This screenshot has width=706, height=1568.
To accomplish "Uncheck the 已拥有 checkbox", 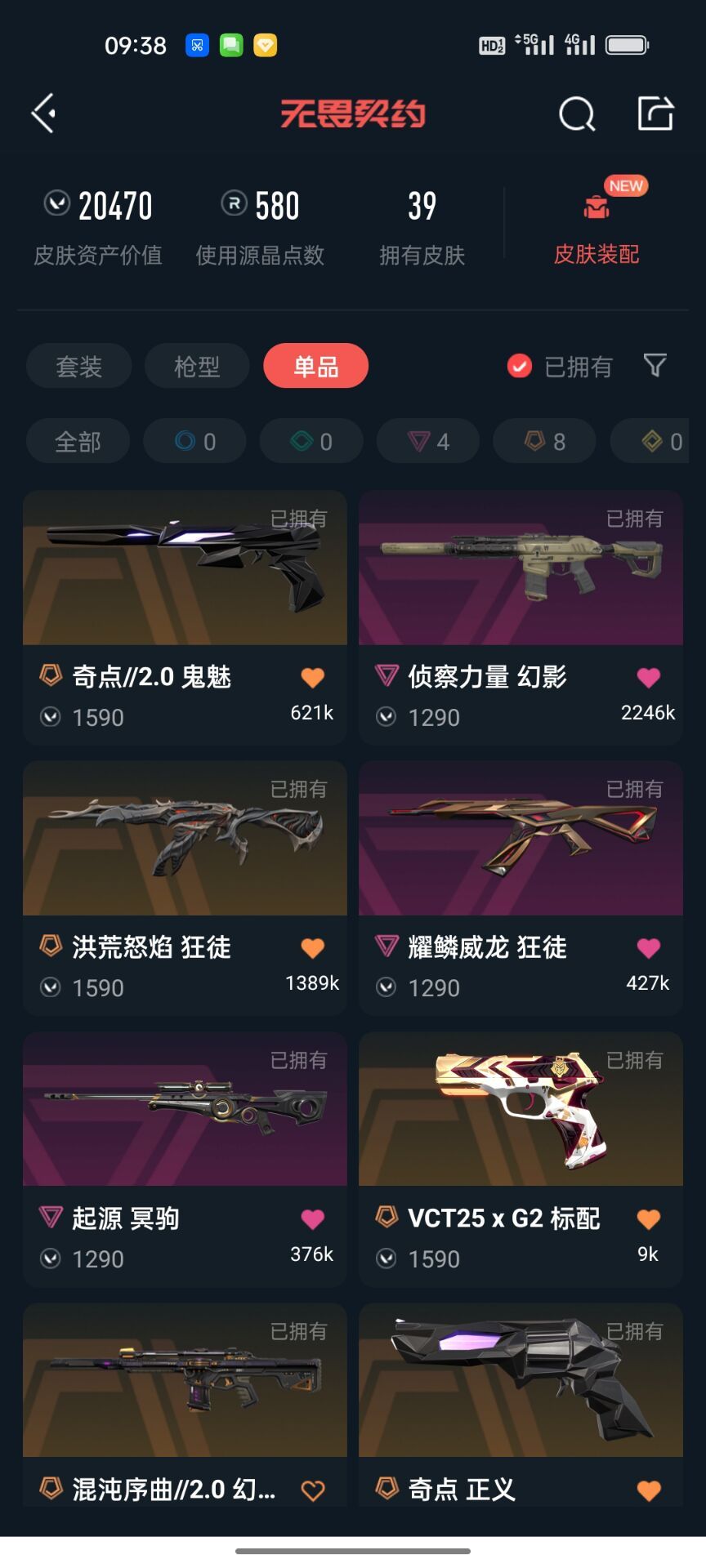I will (519, 366).
